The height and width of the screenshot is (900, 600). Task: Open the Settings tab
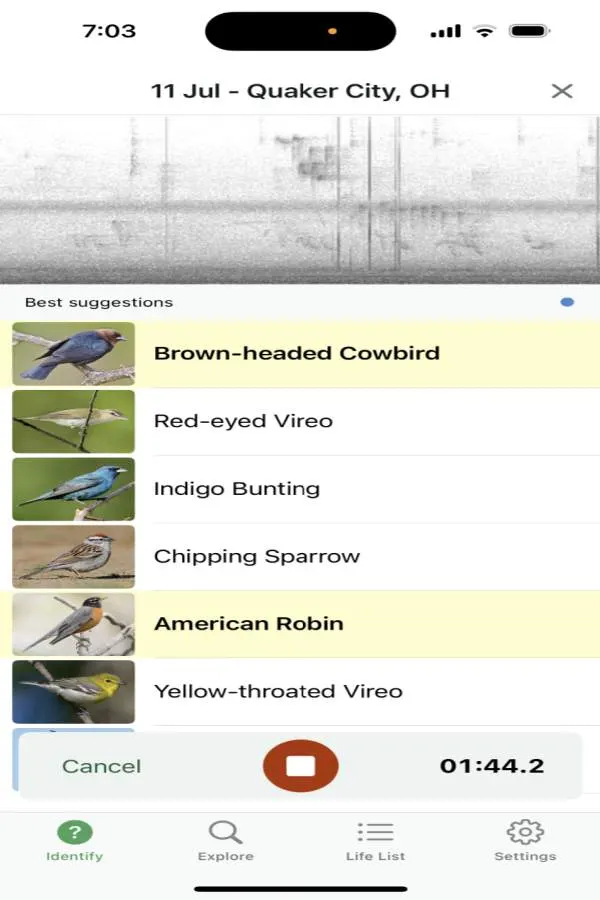525,840
